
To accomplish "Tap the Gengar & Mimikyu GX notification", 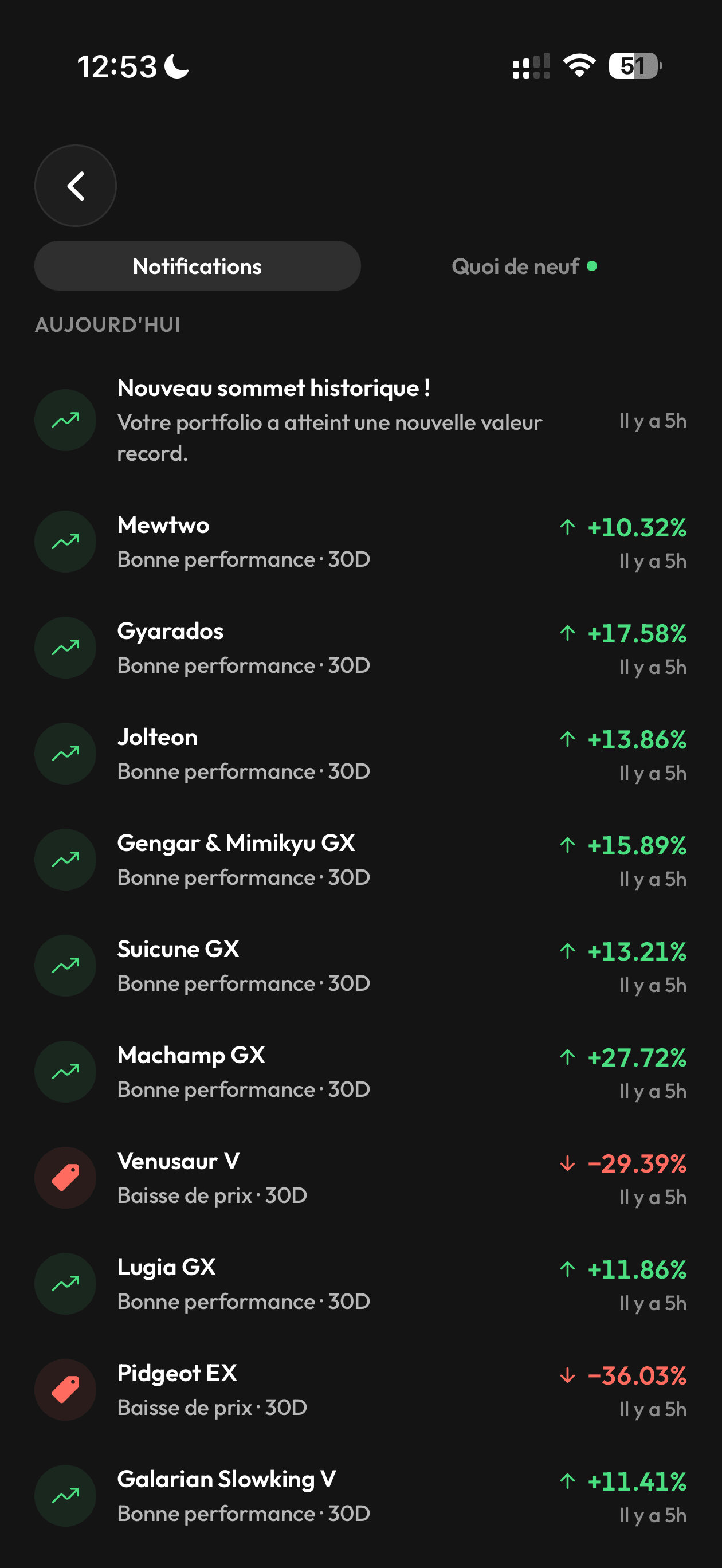I will [x=361, y=860].
